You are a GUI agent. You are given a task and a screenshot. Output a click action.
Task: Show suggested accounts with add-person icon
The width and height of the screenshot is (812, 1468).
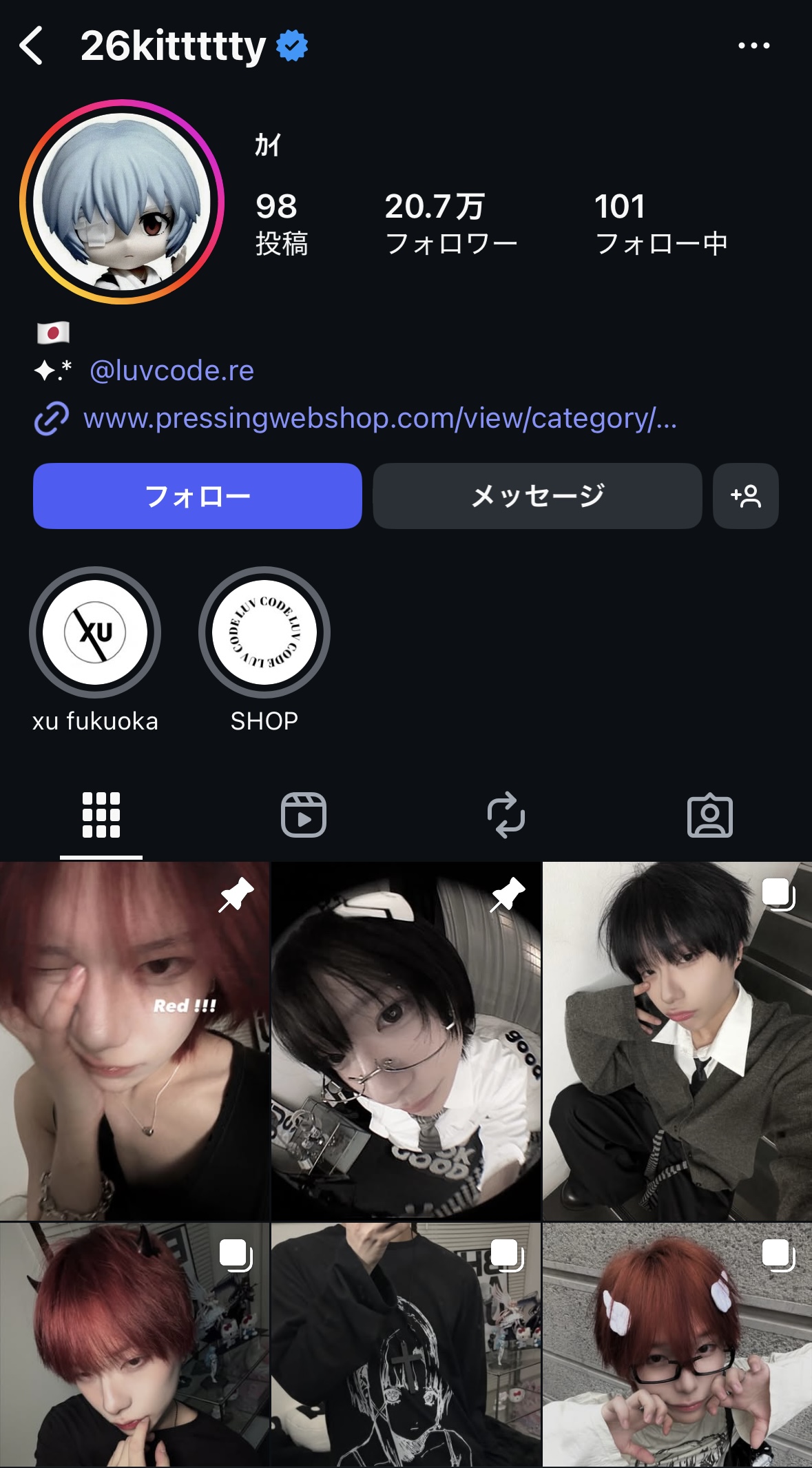coord(746,496)
